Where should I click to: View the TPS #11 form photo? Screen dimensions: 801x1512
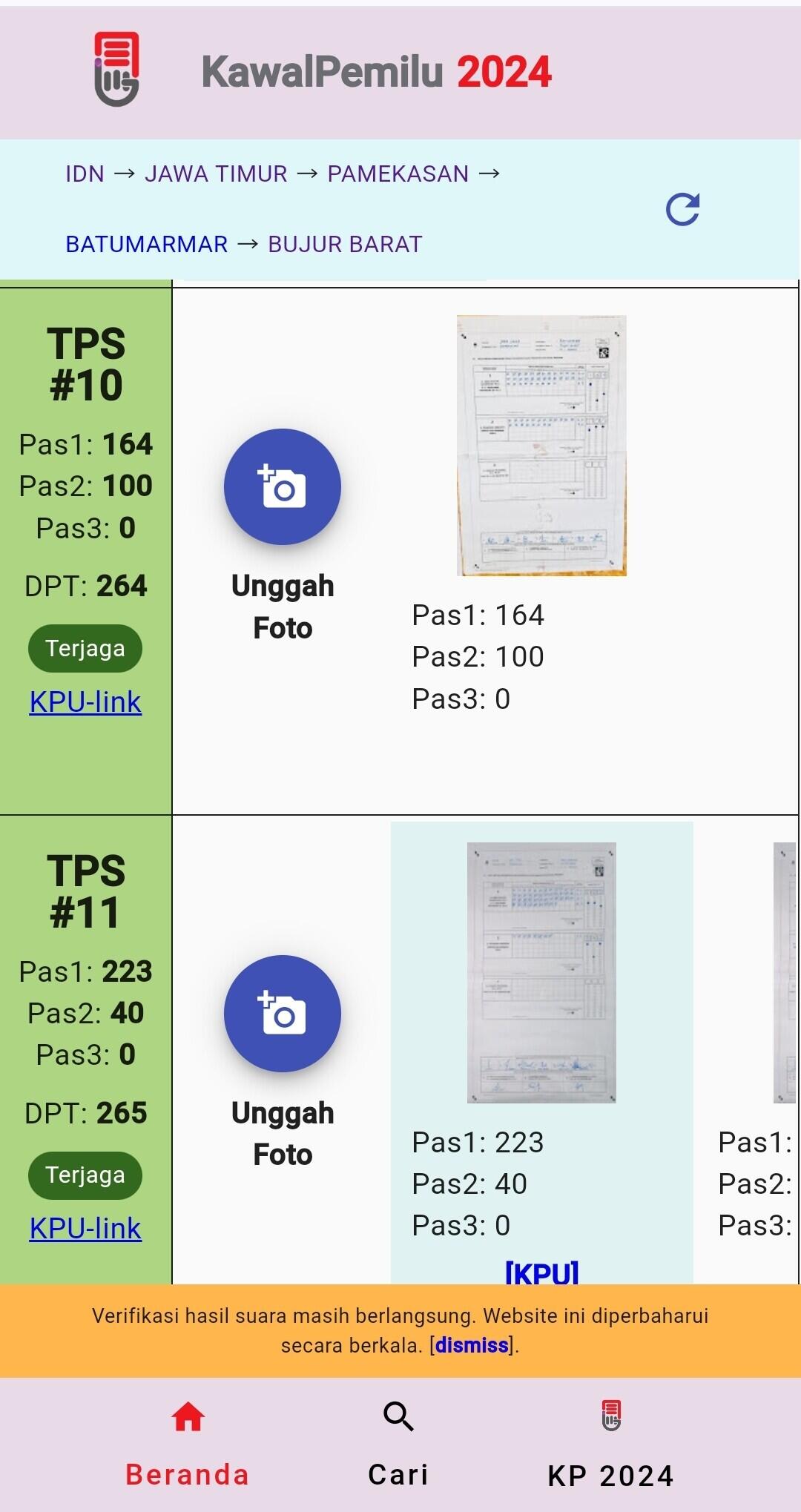pyautogui.click(x=541, y=972)
